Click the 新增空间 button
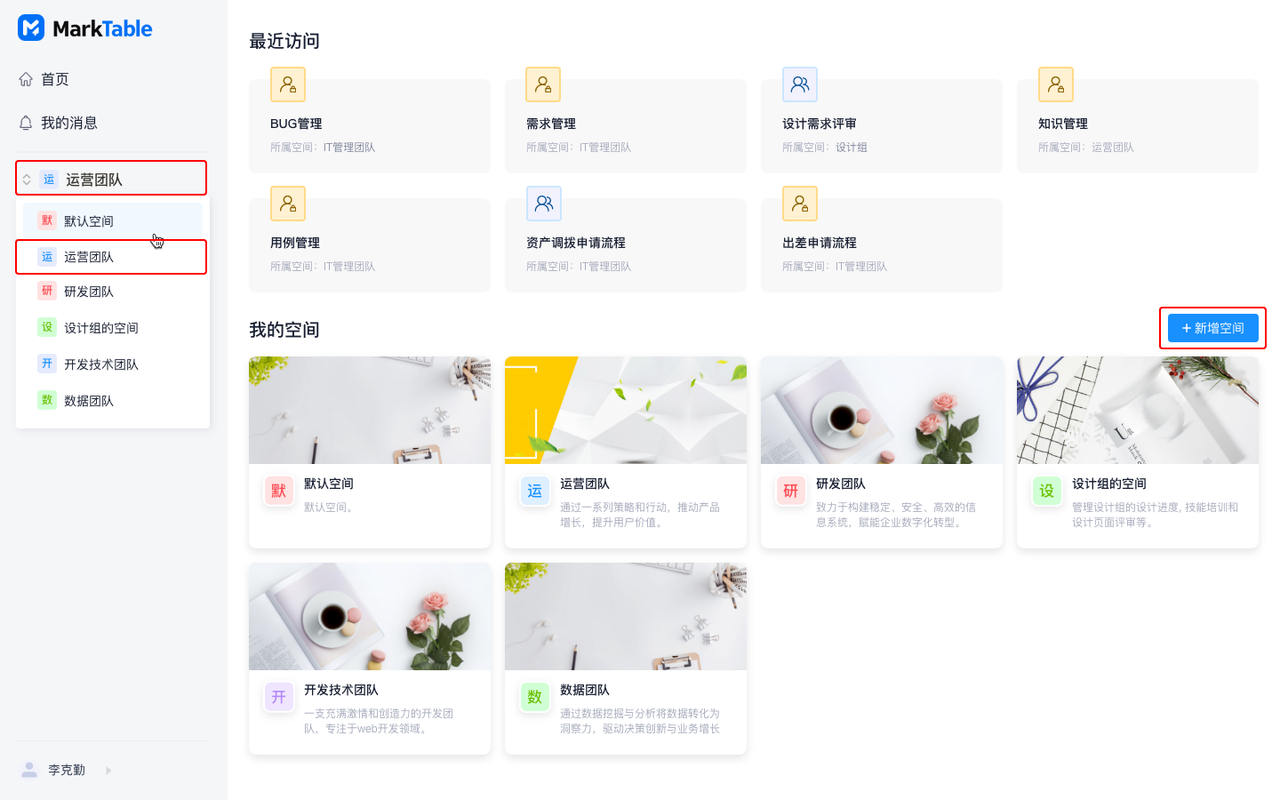 tap(1212, 328)
